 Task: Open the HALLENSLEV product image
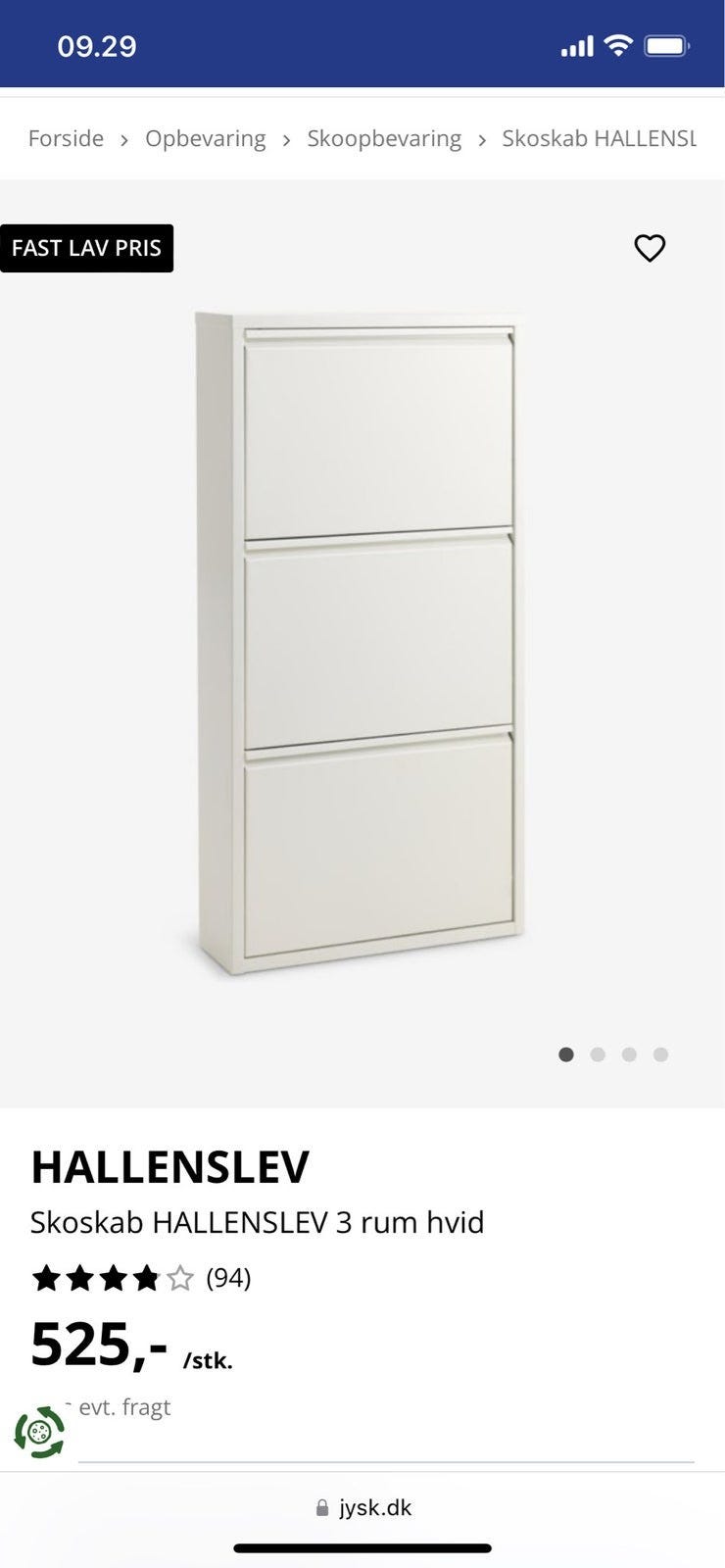click(361, 642)
